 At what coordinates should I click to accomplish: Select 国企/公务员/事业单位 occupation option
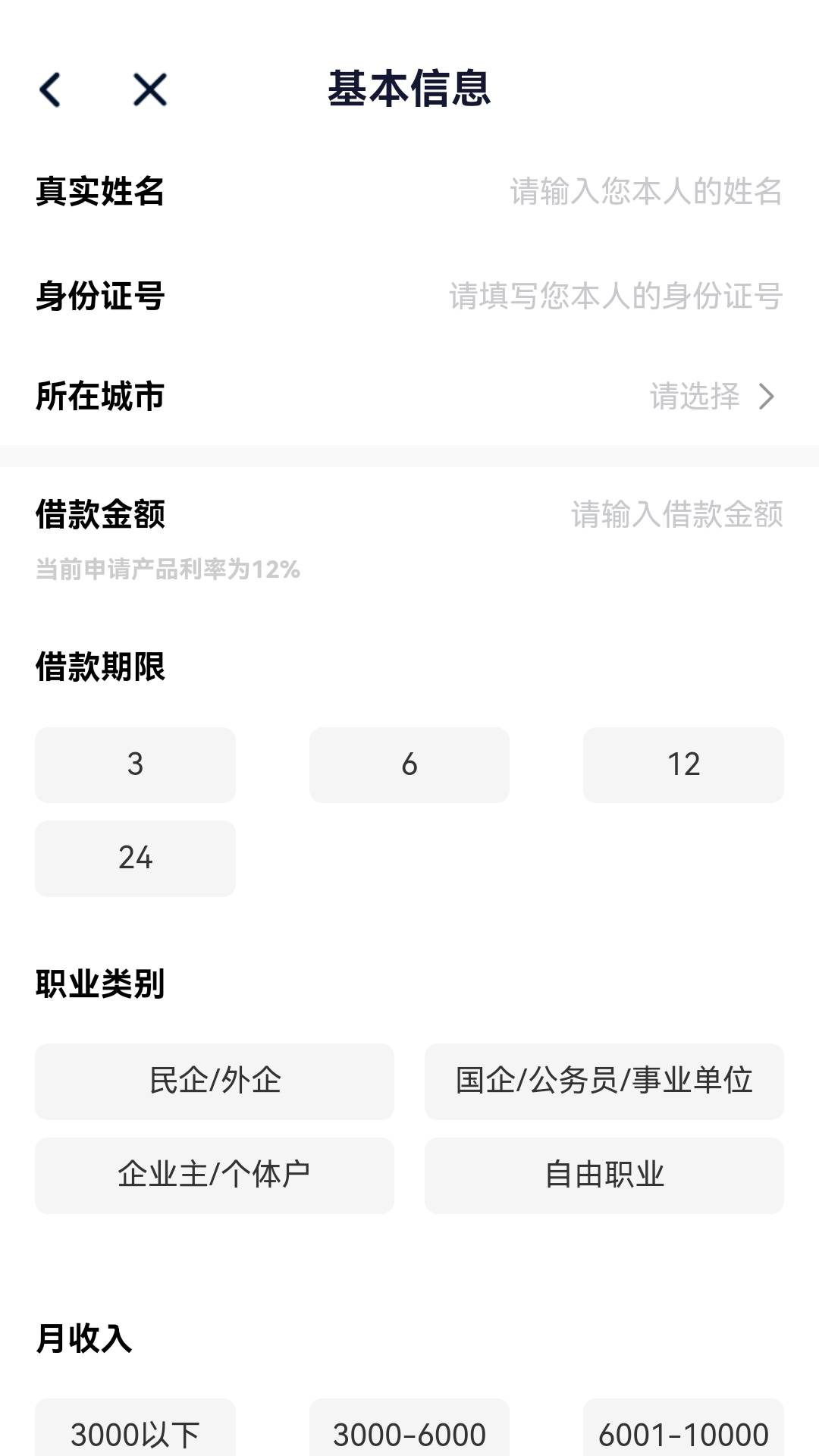[x=604, y=1082]
